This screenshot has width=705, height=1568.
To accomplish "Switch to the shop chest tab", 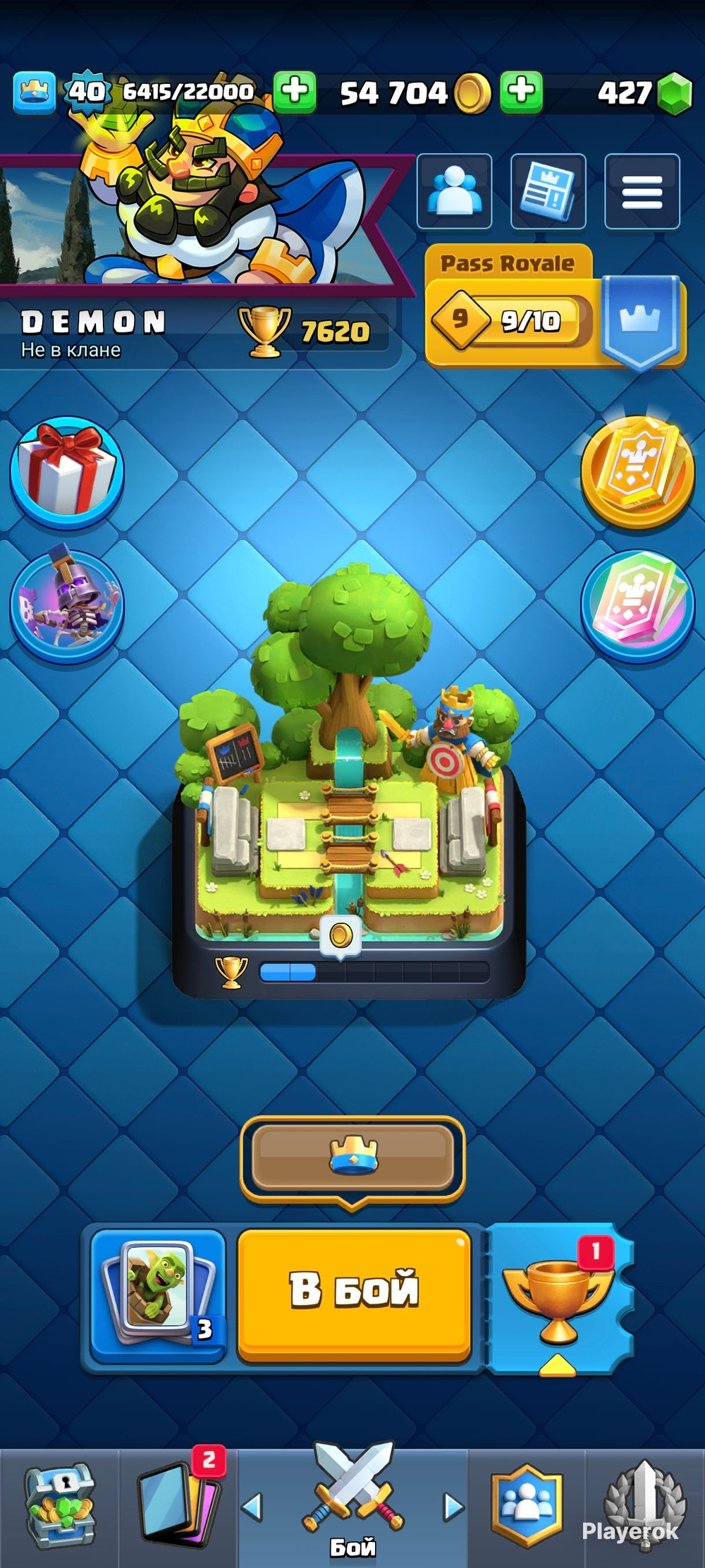I will pos(59,1507).
